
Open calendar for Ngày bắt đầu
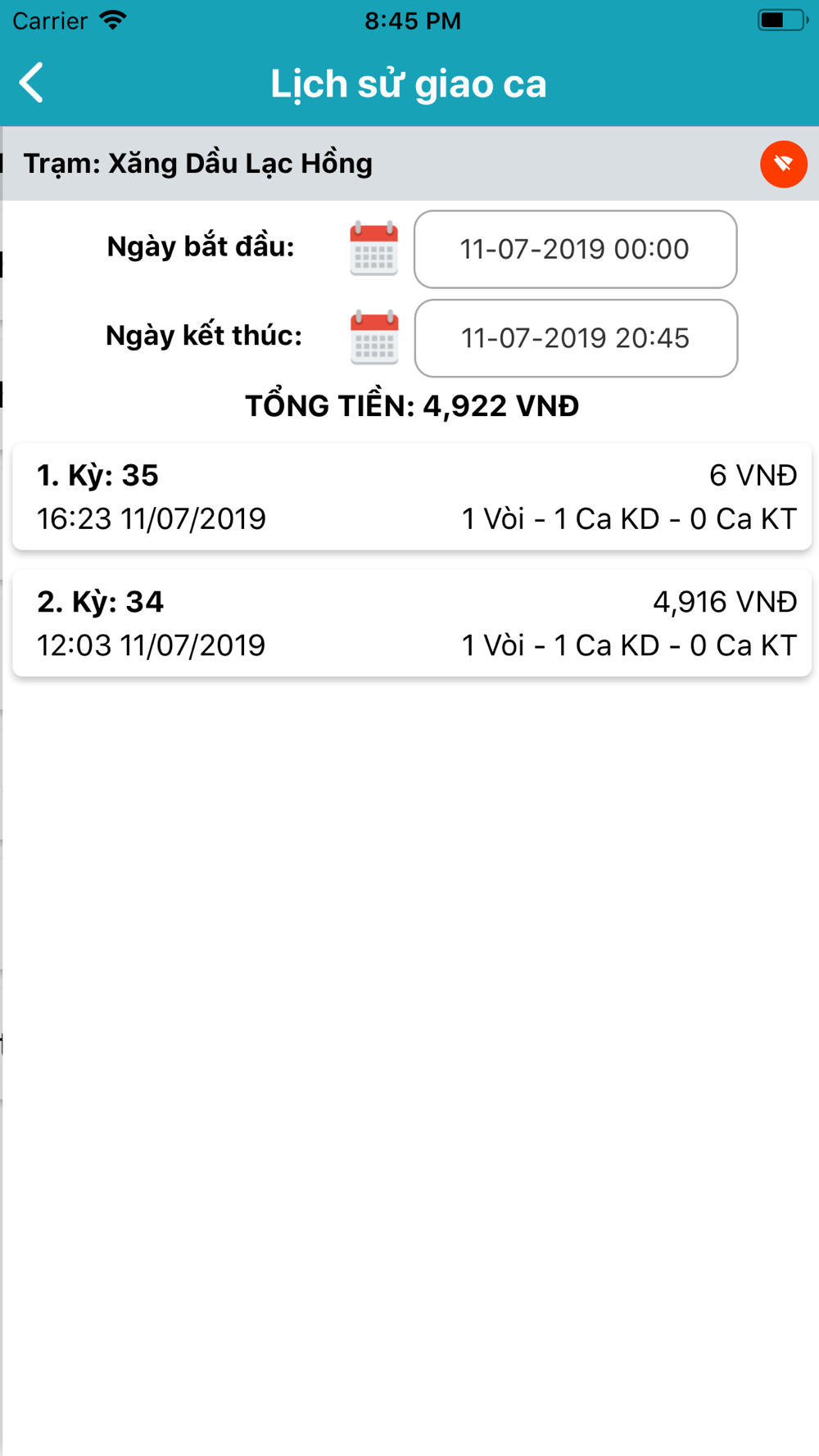click(373, 249)
